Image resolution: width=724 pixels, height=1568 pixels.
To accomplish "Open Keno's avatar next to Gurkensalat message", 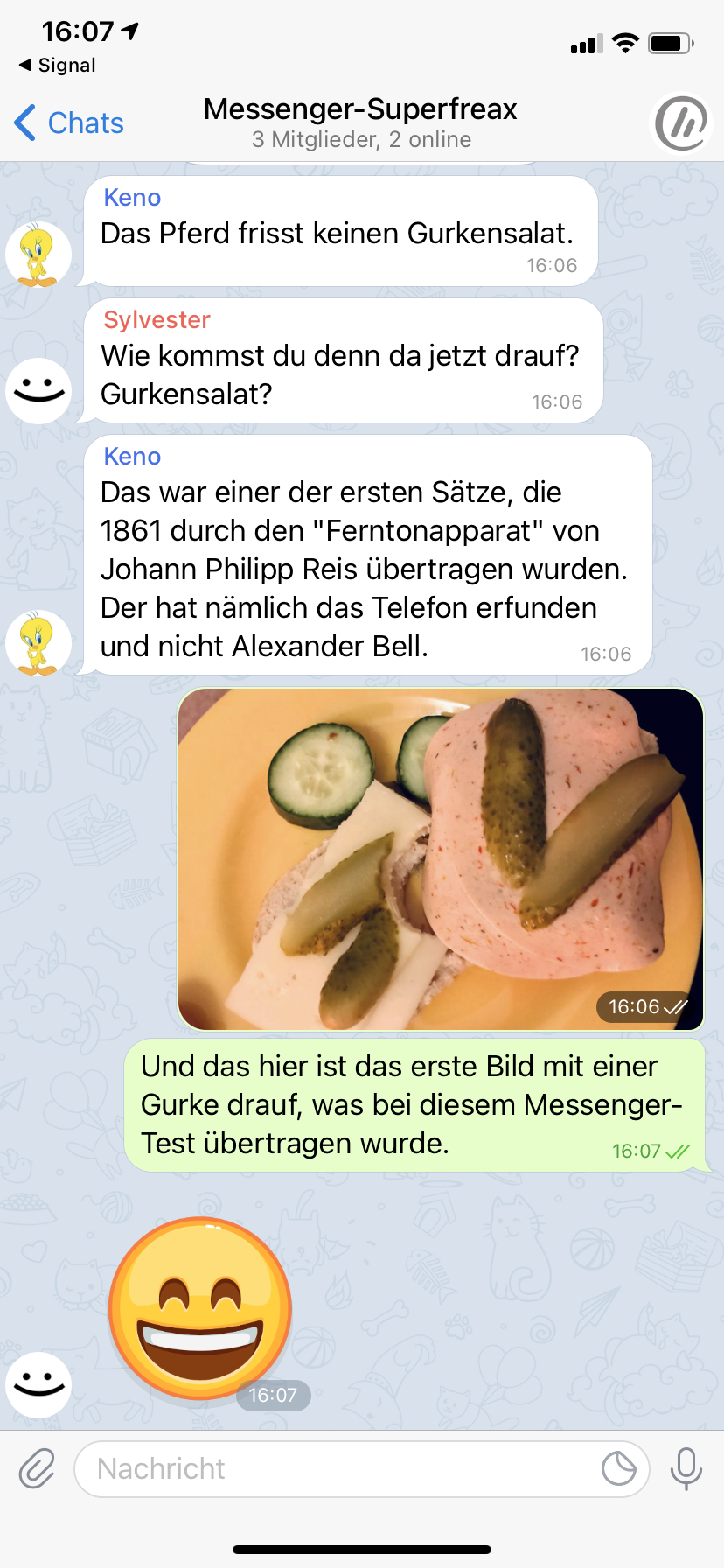I will tap(38, 254).
